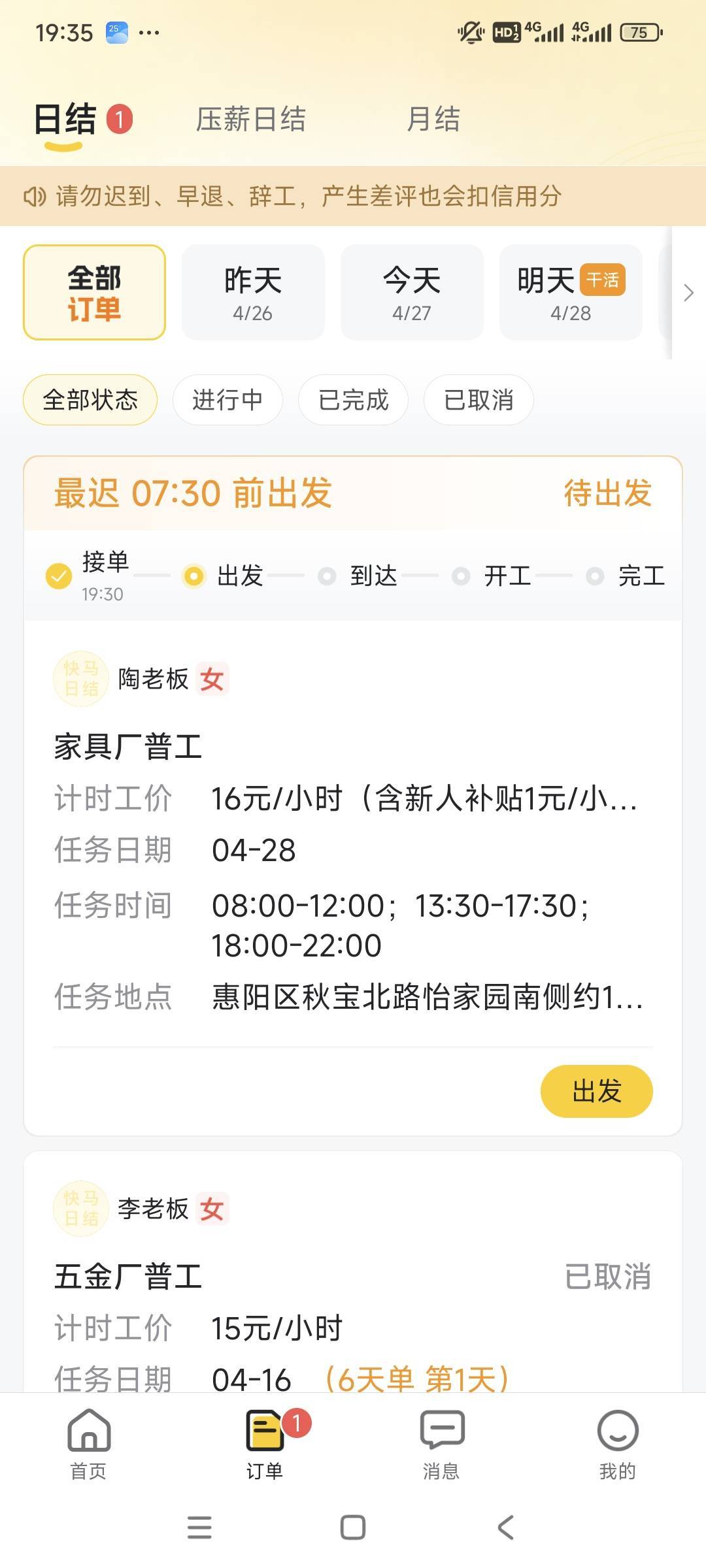Choose the 全部状态 status chip
Viewport: 706px width, 1568px height.
(90, 400)
